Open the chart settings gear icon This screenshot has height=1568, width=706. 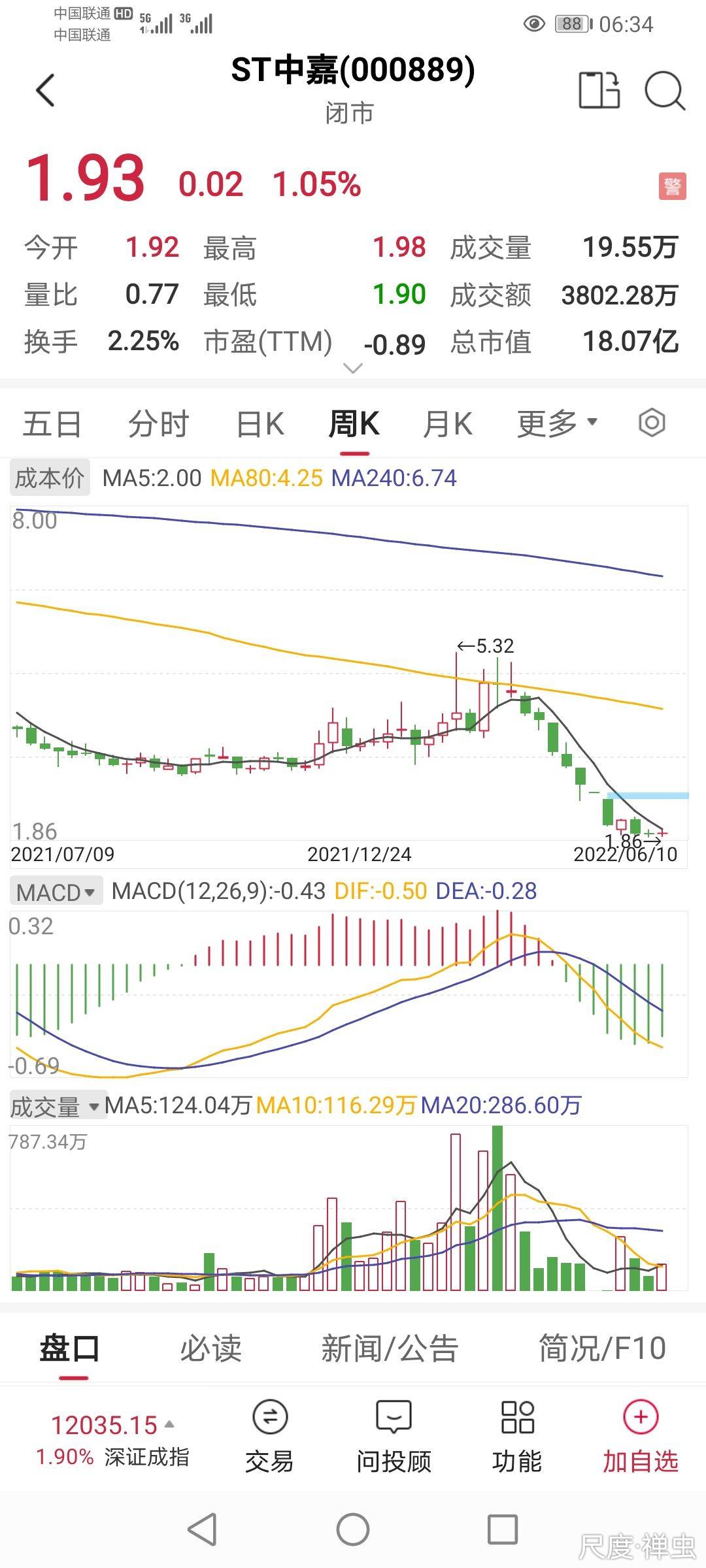pyautogui.click(x=649, y=423)
